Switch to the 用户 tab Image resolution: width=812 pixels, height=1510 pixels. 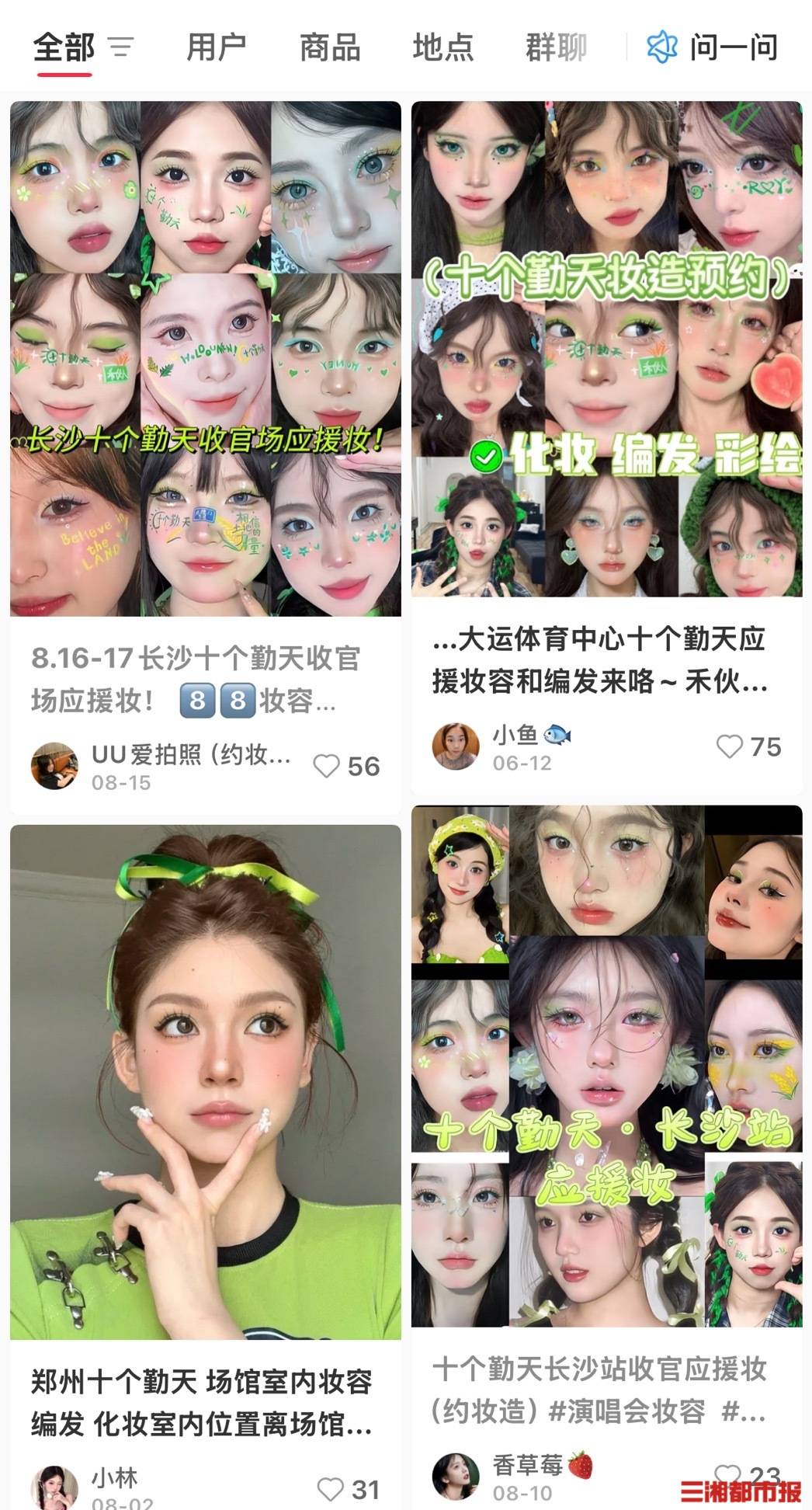click(216, 48)
